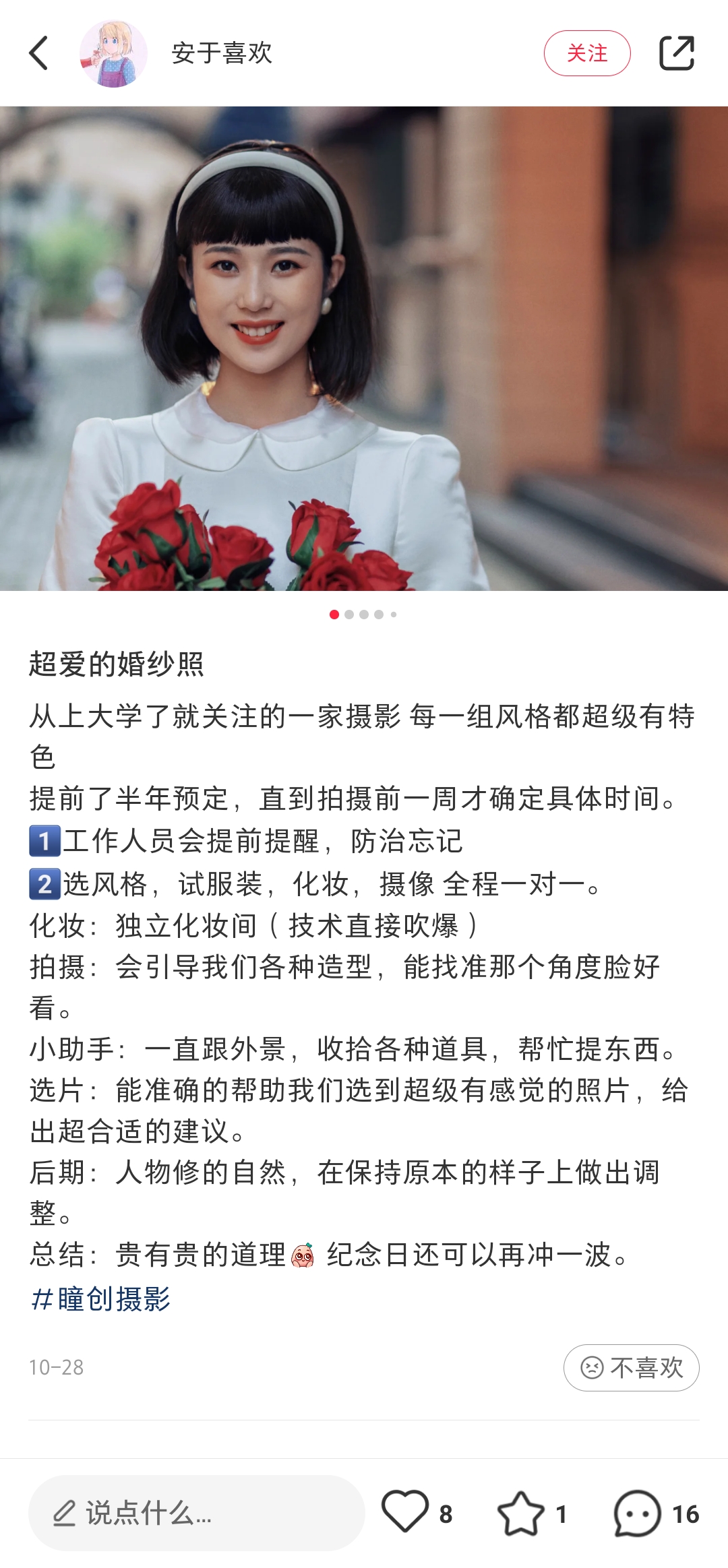Mark the post as 不喜欢

[x=631, y=1367]
